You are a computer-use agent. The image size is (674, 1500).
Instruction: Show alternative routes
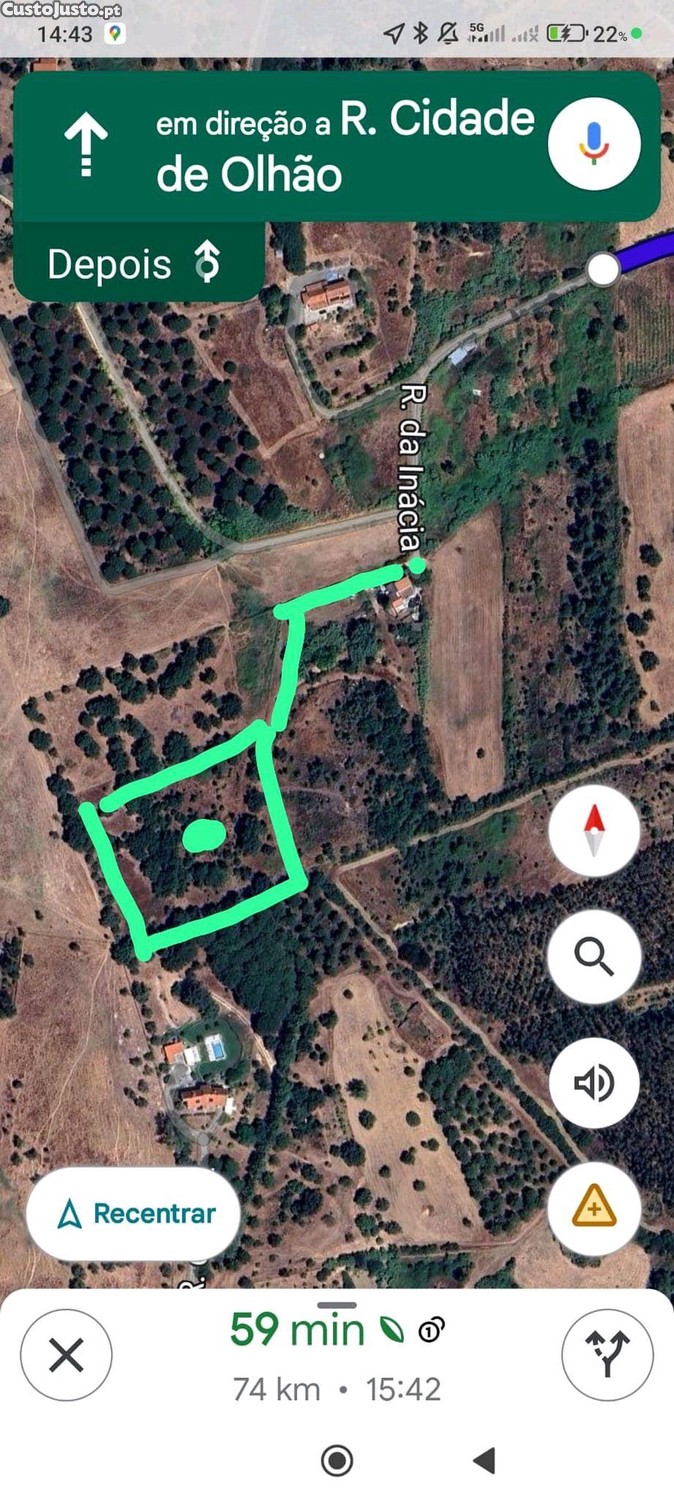tap(607, 1355)
